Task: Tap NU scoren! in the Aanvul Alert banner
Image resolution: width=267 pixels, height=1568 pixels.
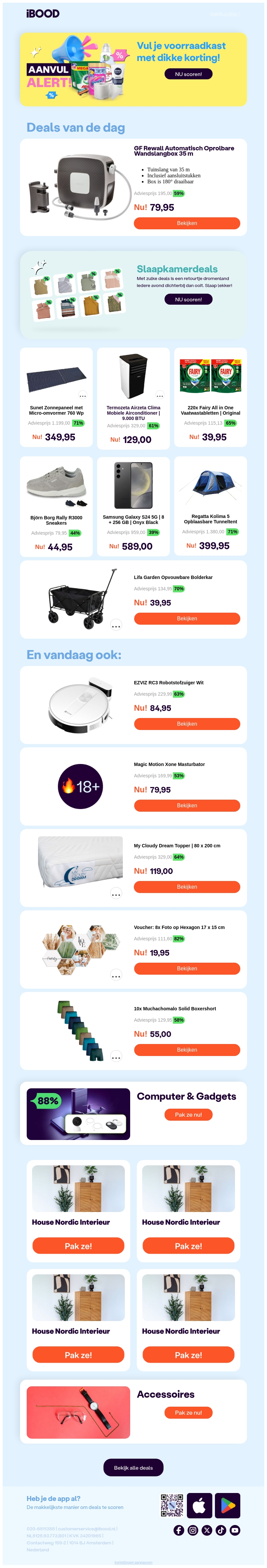Action: click(x=188, y=74)
